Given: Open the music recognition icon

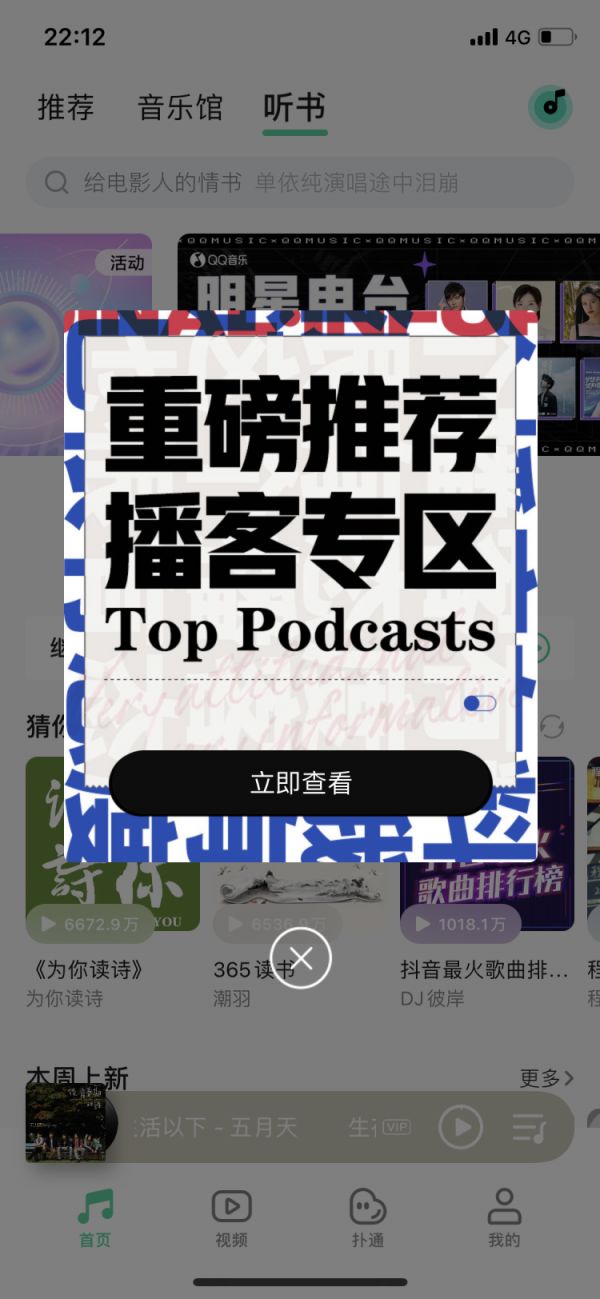Looking at the screenshot, I should (551, 105).
